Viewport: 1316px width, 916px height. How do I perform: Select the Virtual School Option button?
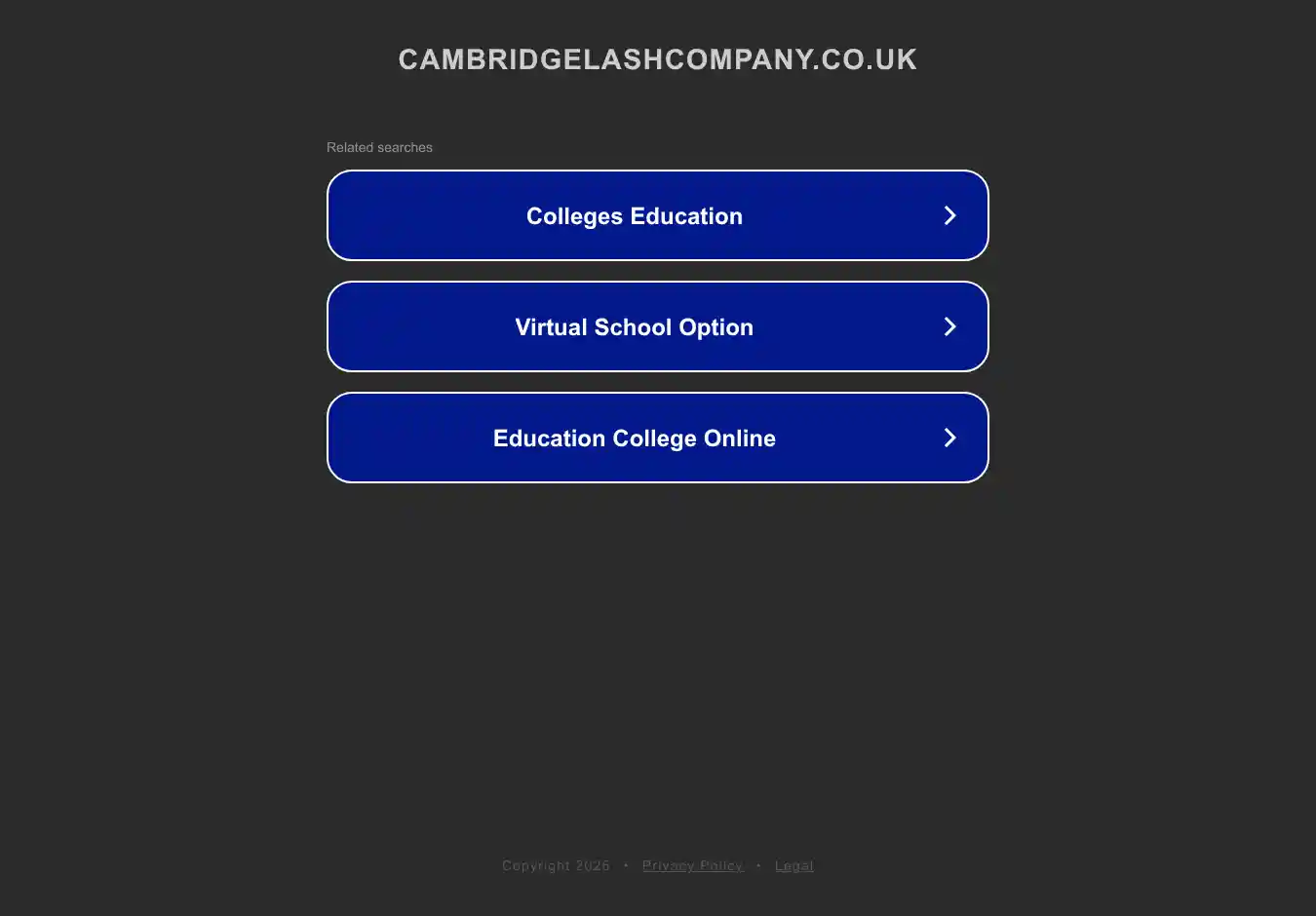click(657, 326)
